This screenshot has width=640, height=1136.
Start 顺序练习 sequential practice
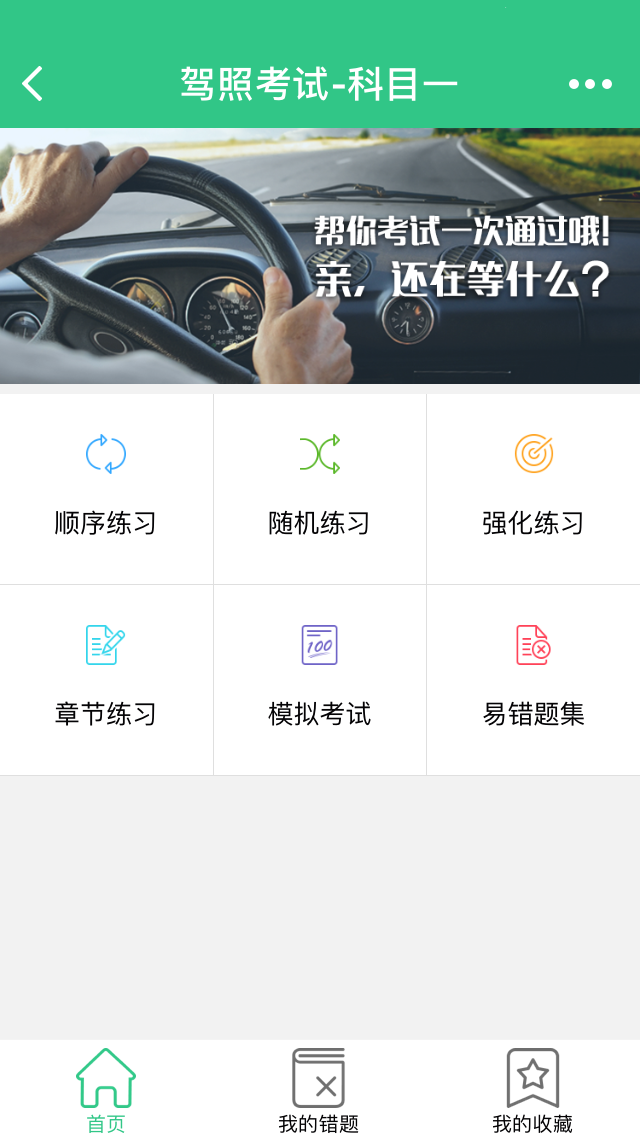[106, 489]
